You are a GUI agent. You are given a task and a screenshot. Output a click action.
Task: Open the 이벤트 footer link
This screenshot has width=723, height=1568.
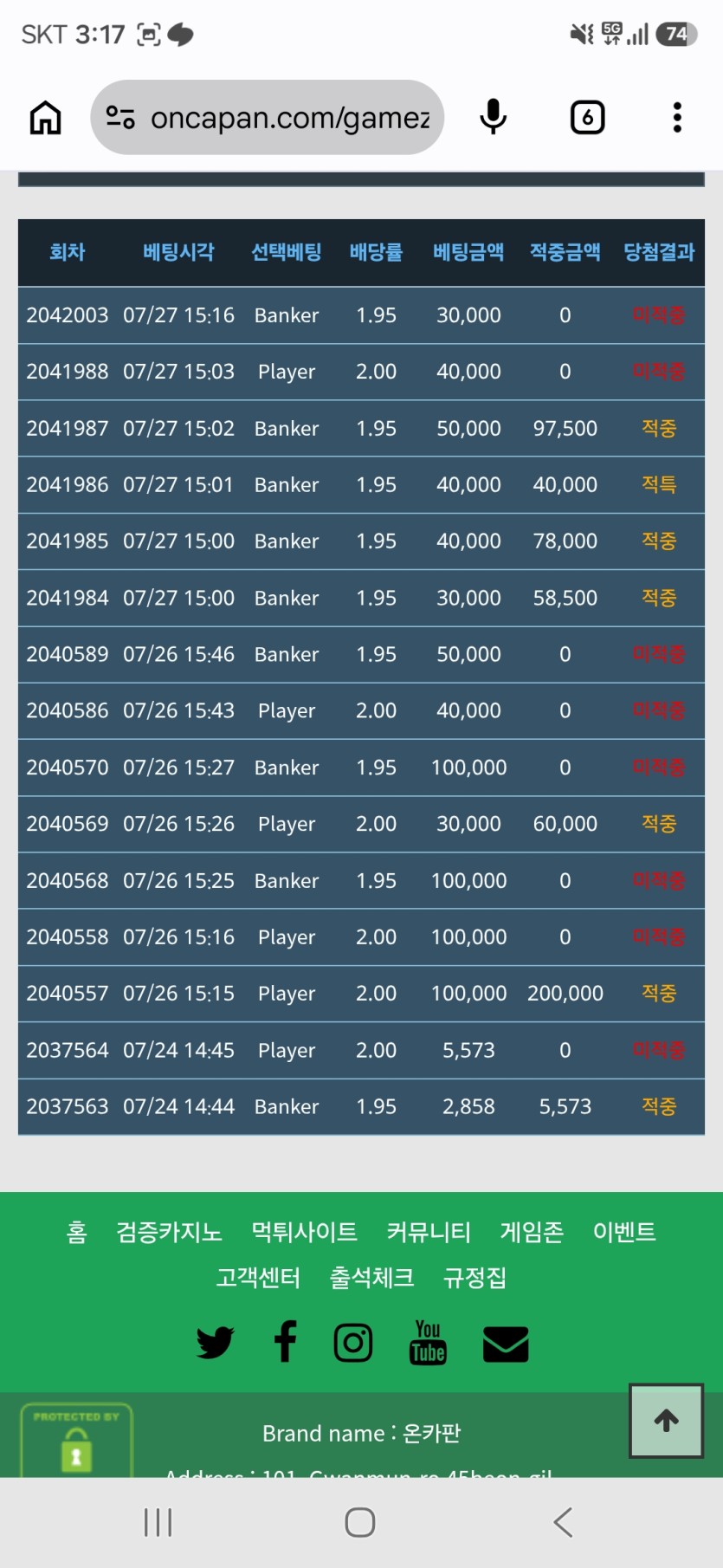click(x=624, y=1232)
